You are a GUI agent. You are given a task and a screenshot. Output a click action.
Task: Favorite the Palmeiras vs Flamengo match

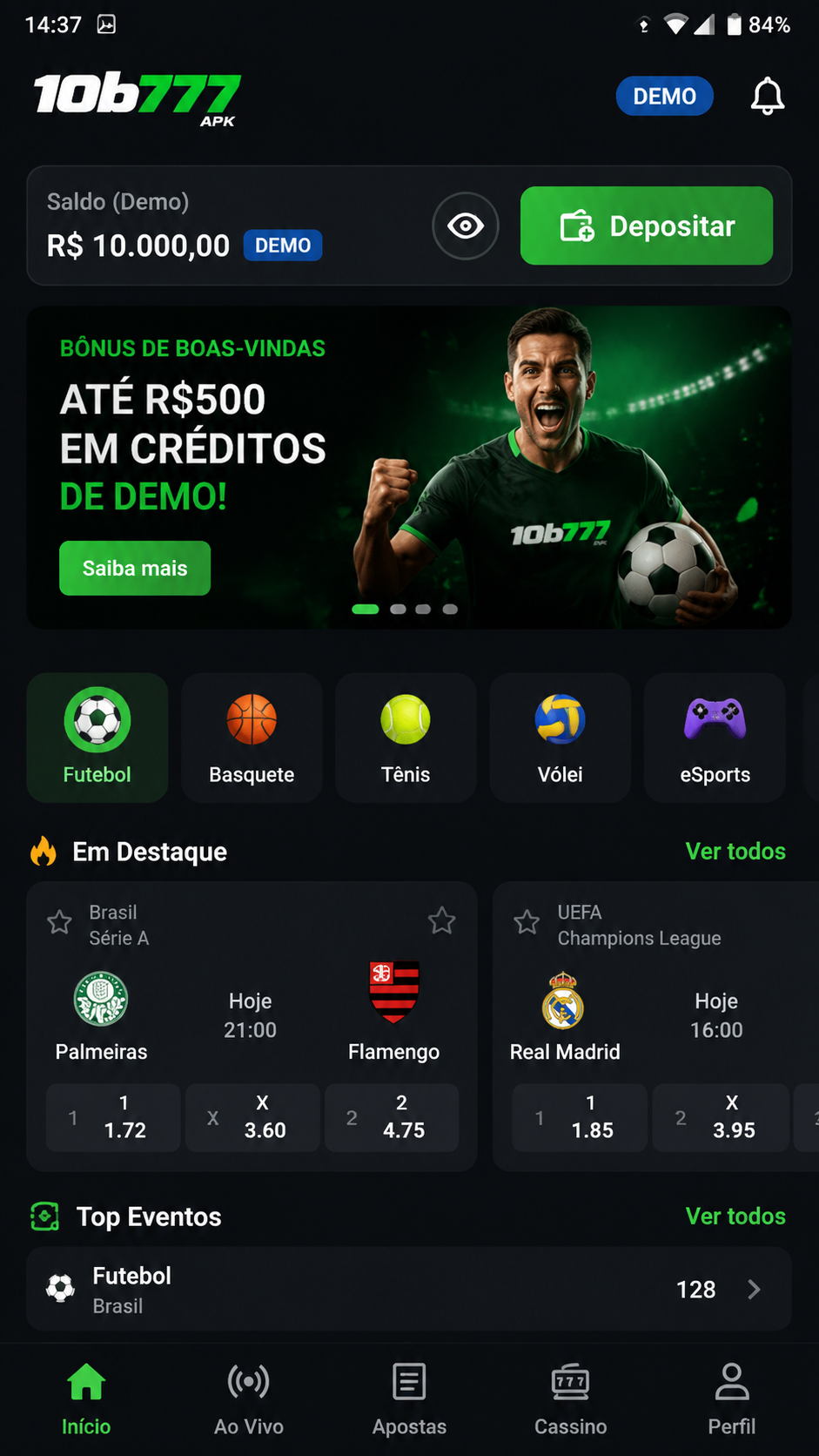(x=442, y=920)
